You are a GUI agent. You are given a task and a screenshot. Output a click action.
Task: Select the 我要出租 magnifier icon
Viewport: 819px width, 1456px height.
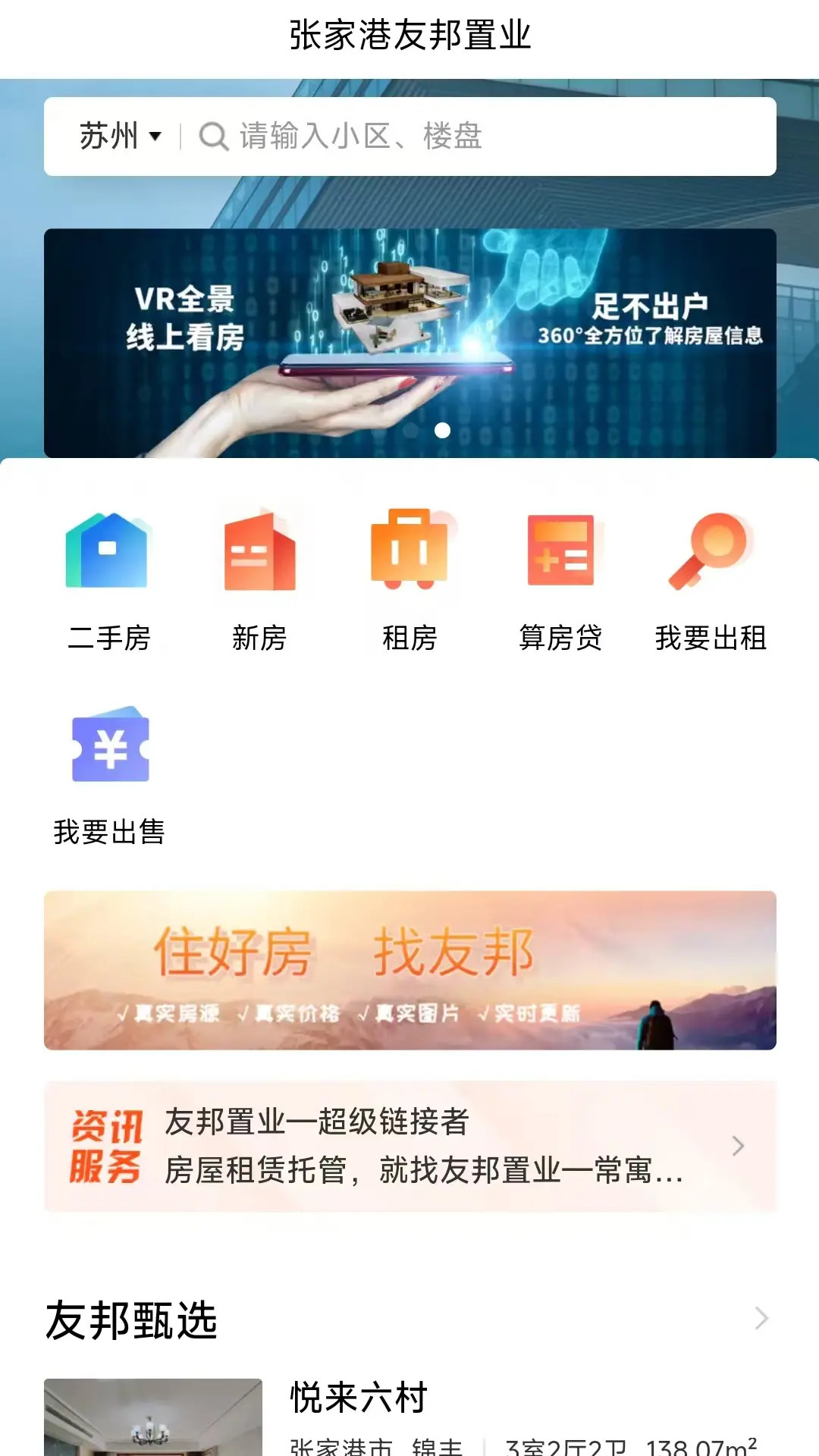[x=710, y=554]
